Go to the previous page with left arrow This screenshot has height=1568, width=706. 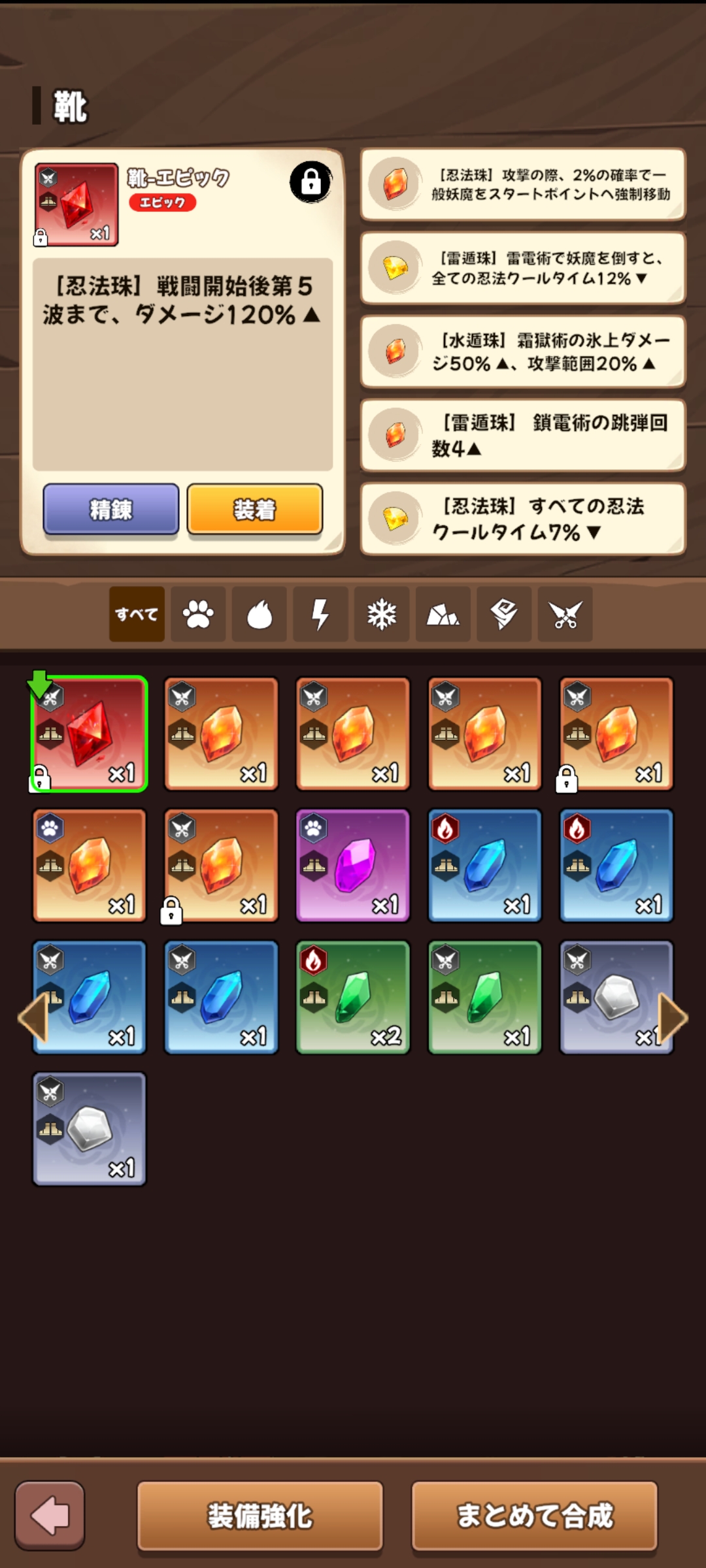(x=33, y=1018)
